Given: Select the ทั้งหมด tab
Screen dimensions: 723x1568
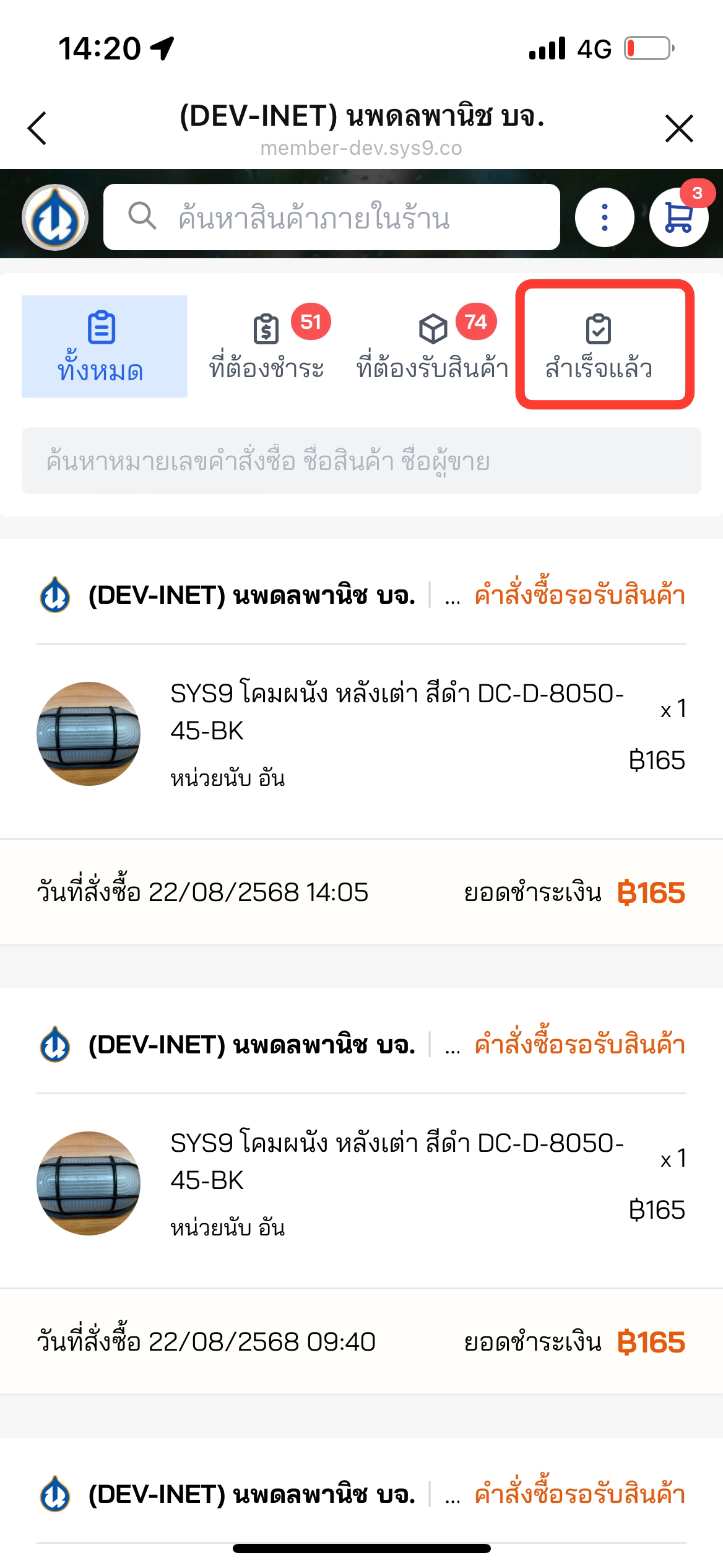Looking at the screenshot, I should click(x=104, y=346).
